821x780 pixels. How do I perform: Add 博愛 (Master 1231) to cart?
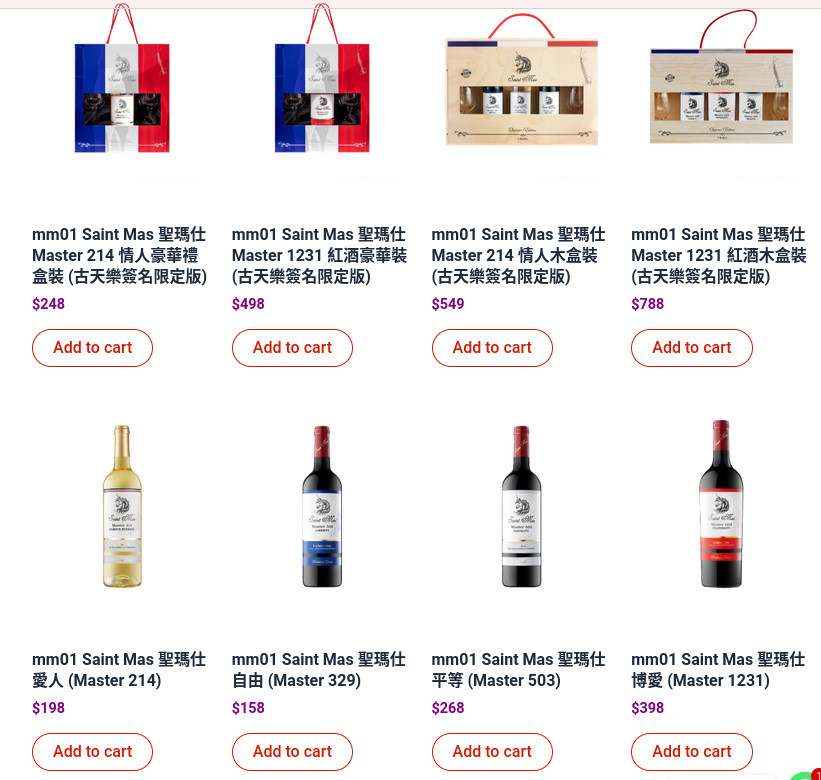(x=691, y=752)
